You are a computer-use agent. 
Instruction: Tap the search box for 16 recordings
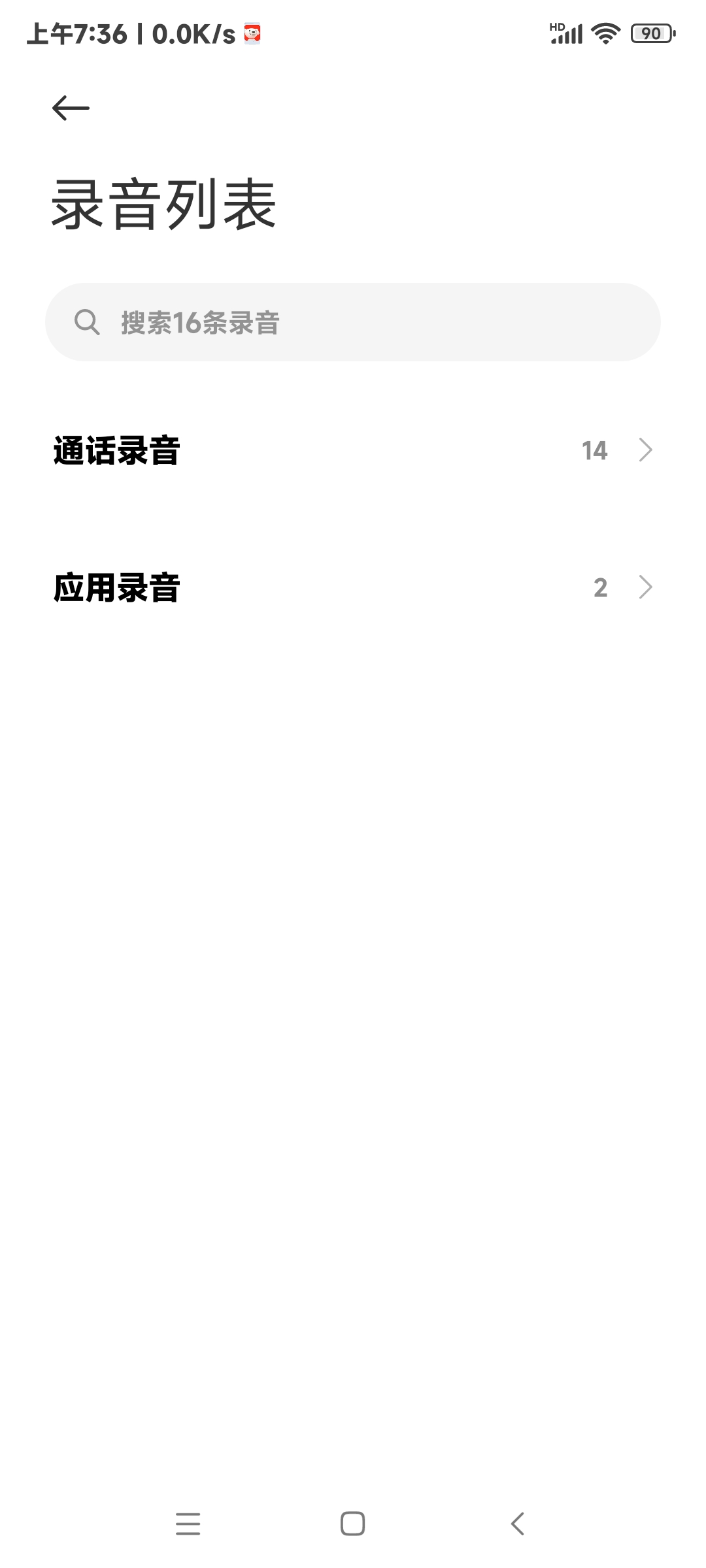(353, 322)
